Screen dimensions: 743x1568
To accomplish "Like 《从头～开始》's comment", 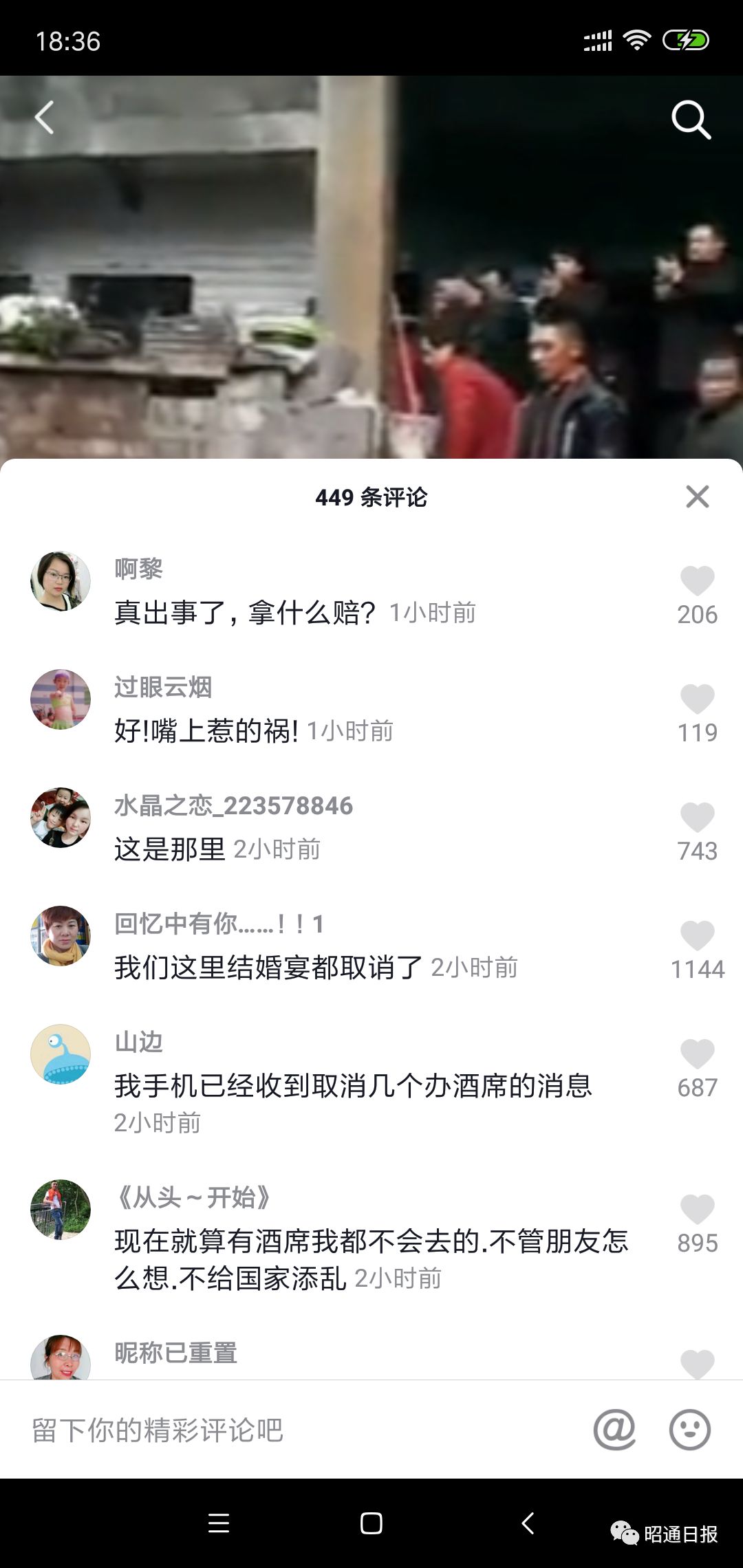I will (697, 1210).
